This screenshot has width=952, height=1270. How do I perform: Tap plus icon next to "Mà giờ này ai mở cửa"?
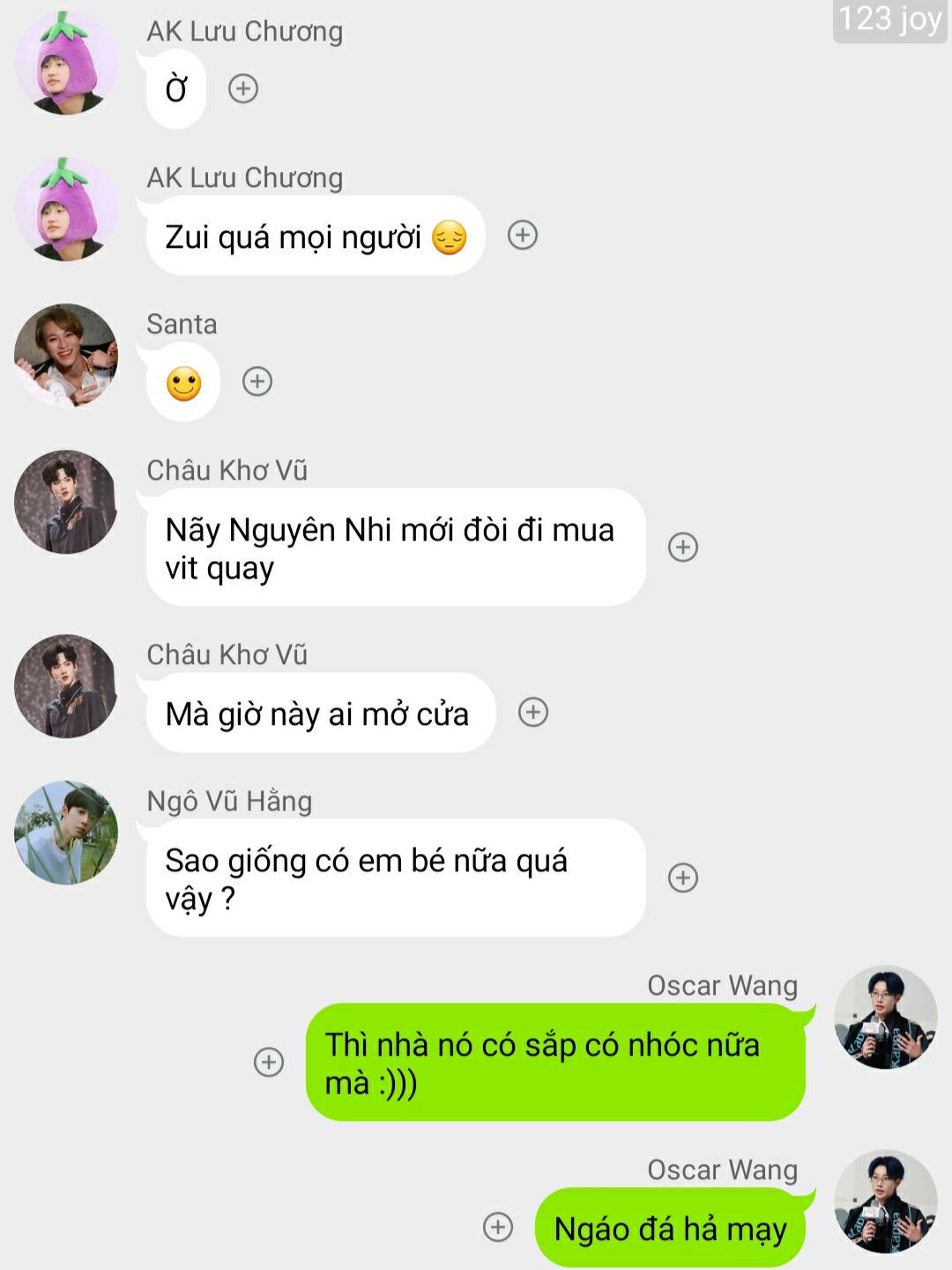[x=533, y=712]
